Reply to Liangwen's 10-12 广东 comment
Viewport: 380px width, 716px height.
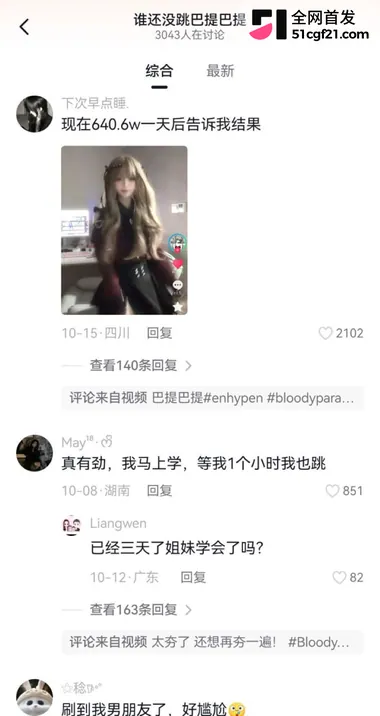[x=193, y=578]
